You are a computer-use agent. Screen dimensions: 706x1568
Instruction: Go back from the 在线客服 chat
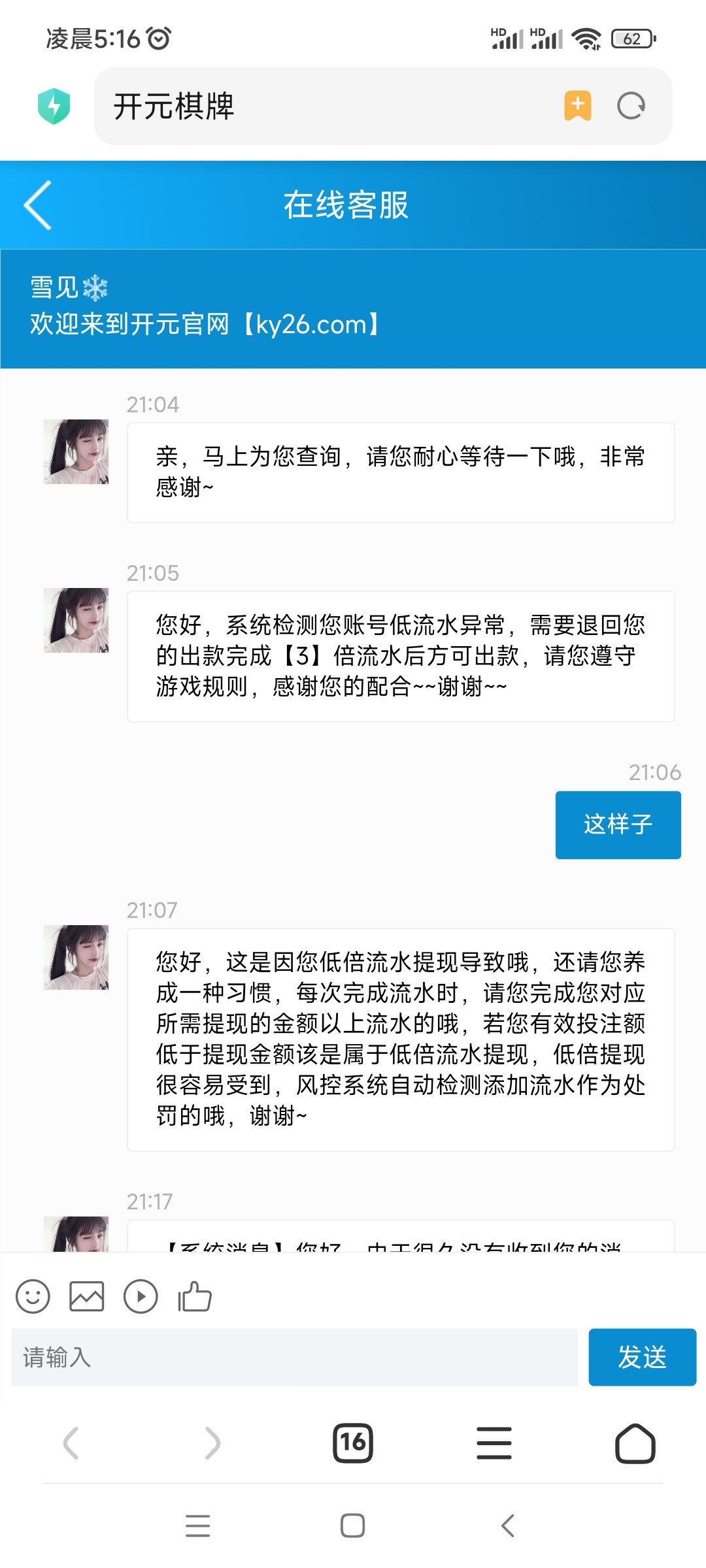coord(38,205)
